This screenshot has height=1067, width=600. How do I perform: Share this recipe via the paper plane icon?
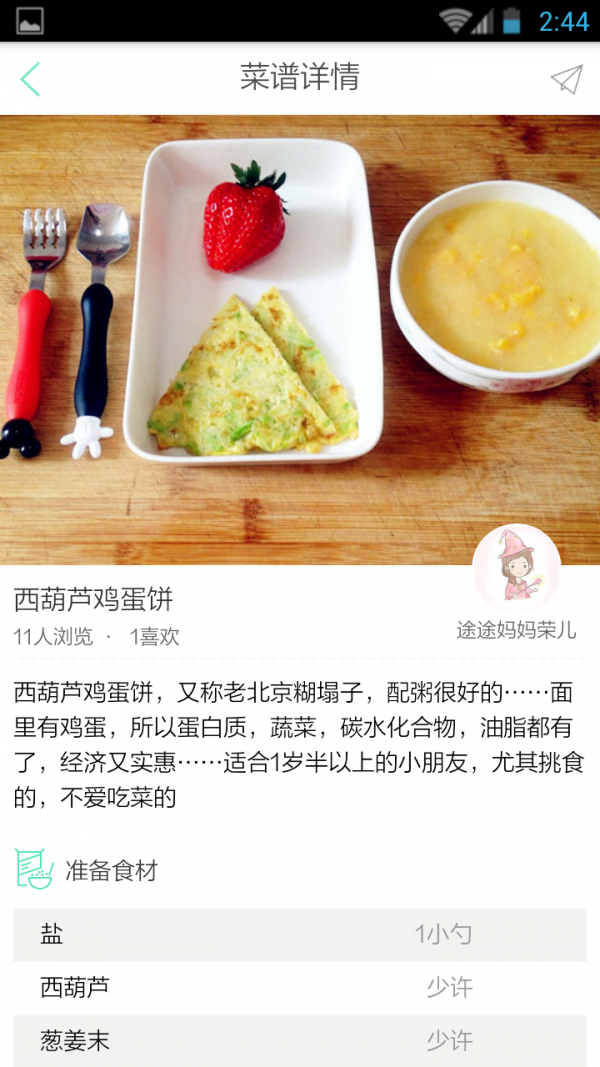pos(566,79)
